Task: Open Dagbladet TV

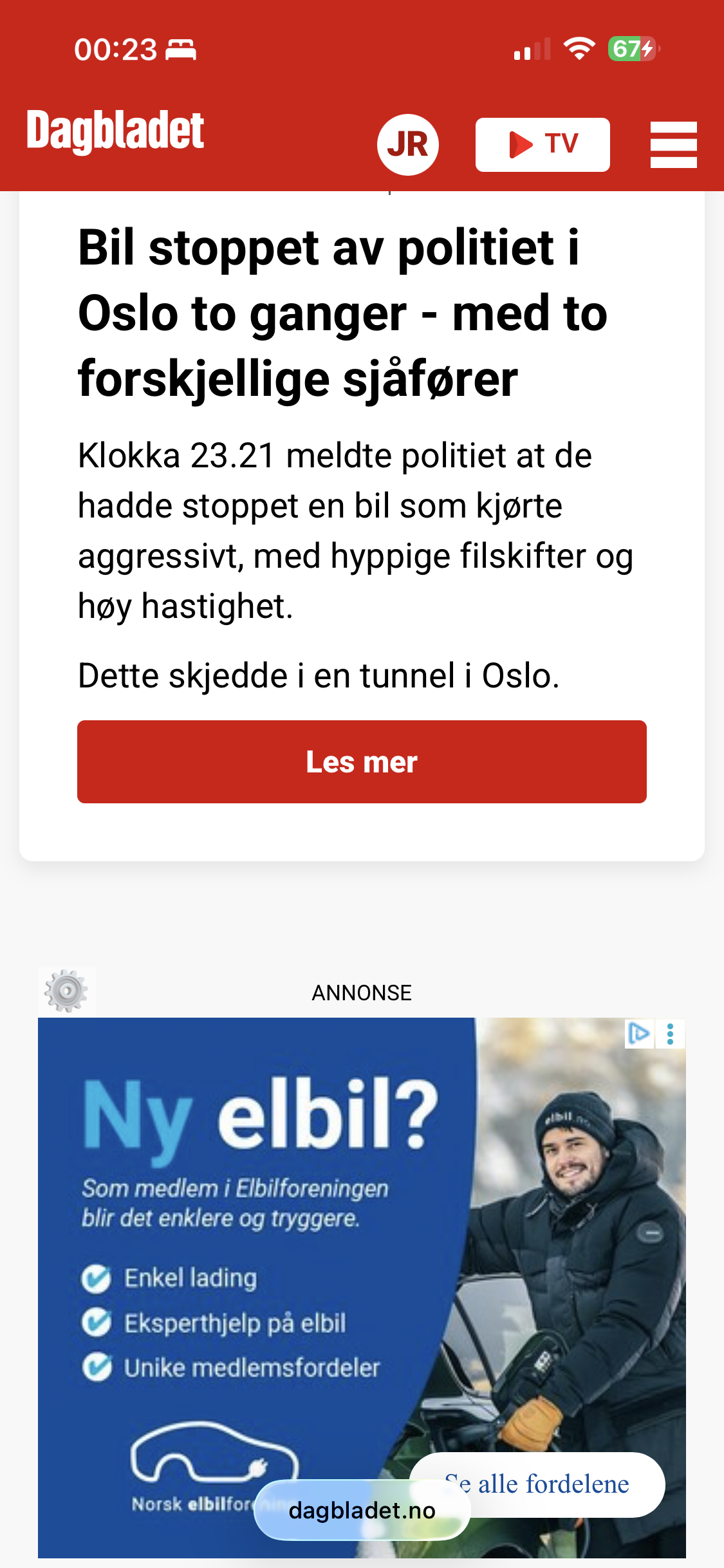Action: click(543, 144)
